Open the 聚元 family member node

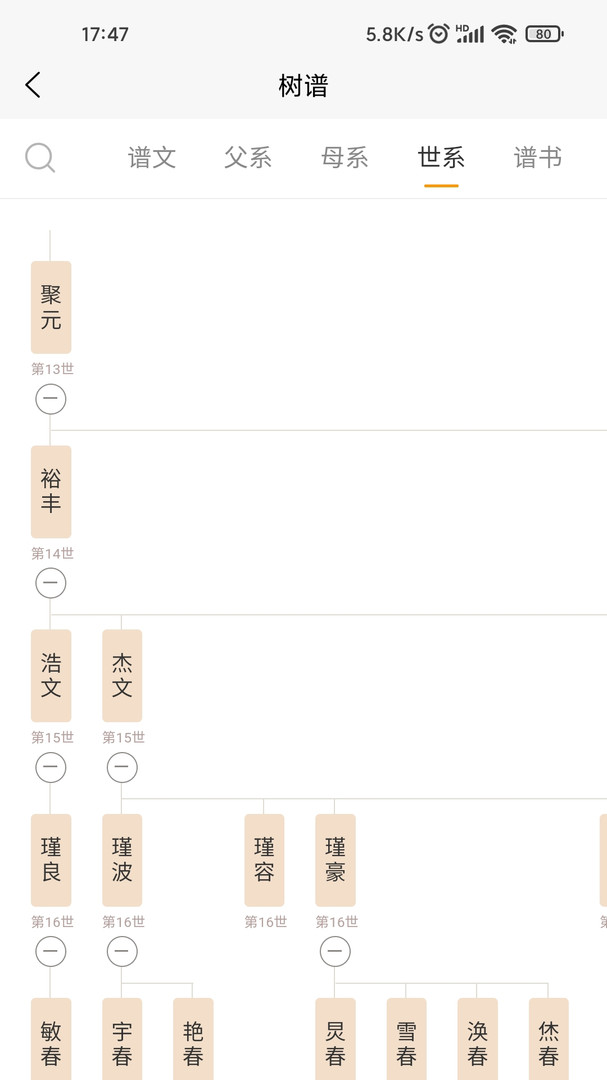[x=51, y=307]
